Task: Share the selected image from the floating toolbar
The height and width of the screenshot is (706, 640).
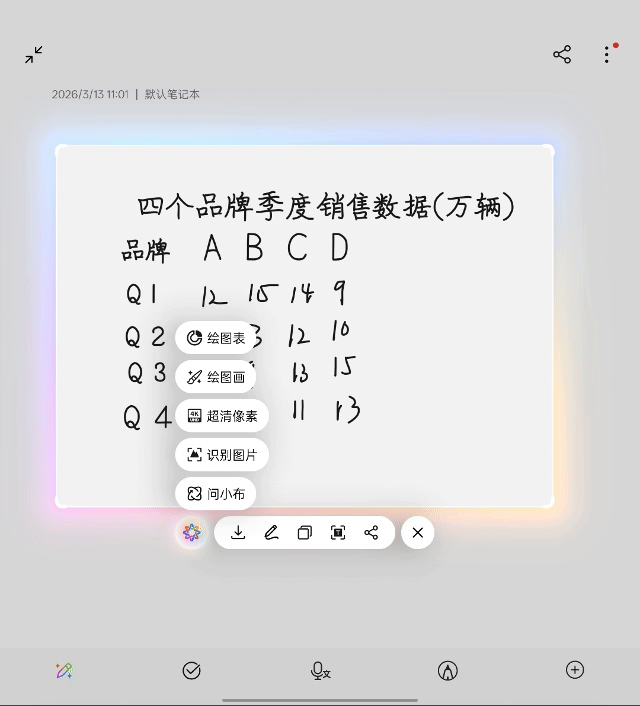Action: click(371, 533)
